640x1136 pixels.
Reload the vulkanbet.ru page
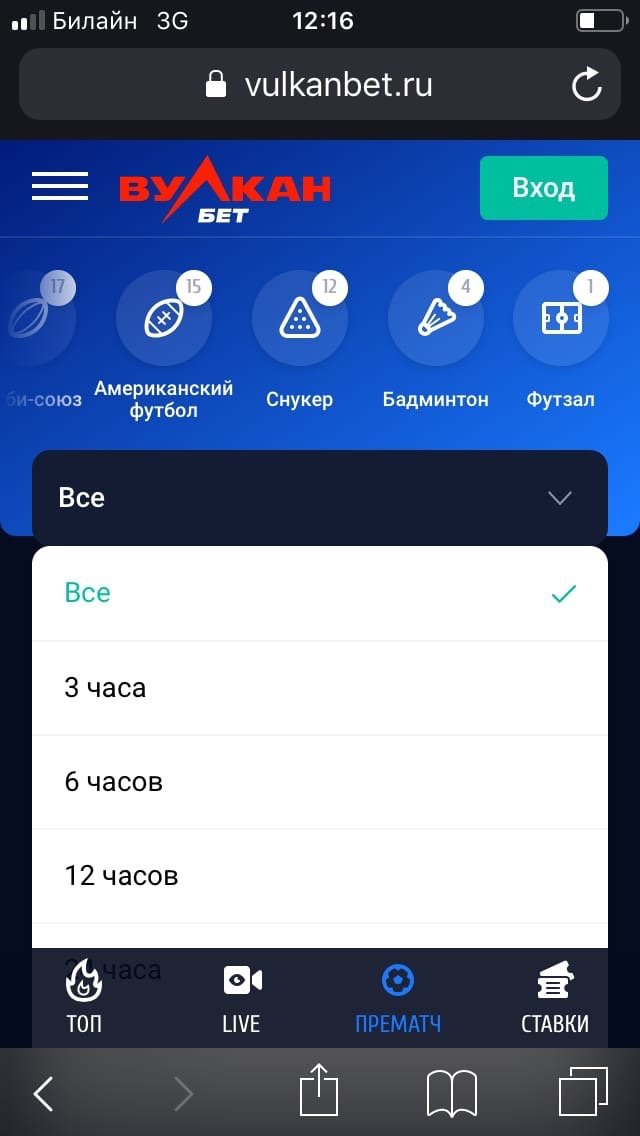click(x=587, y=85)
